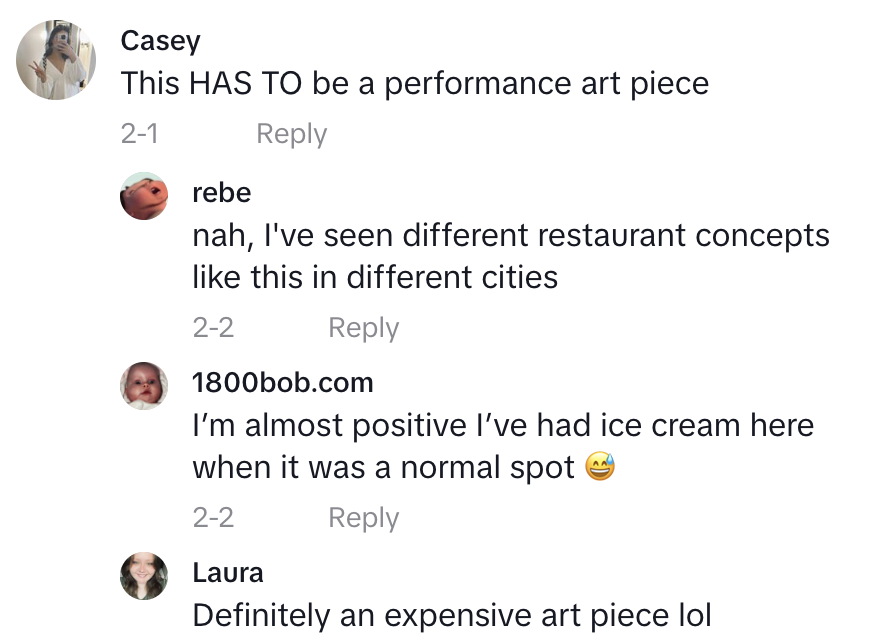
Task: Reply to rebe's comment
Action: coord(363,328)
